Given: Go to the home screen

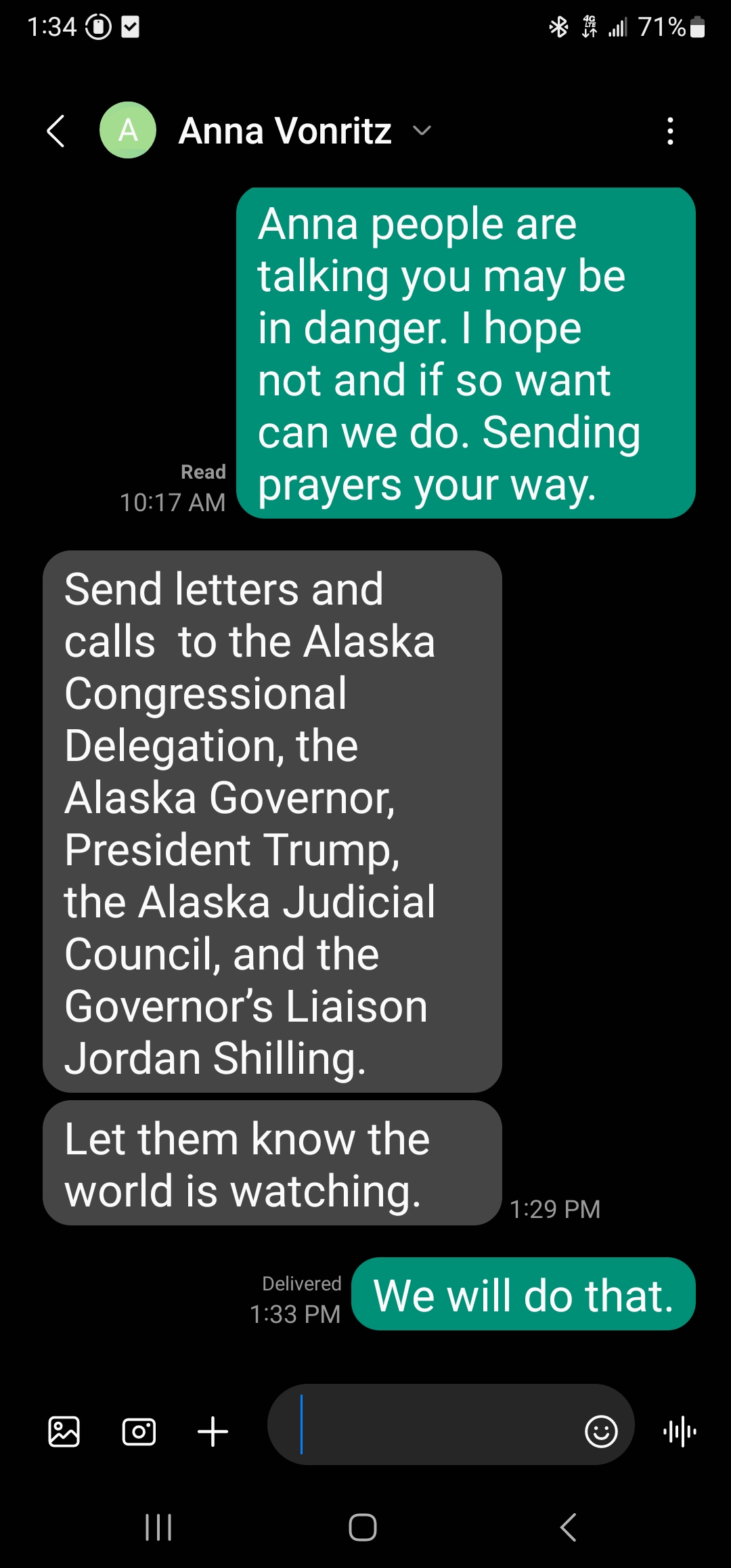Looking at the screenshot, I should (x=363, y=1527).
